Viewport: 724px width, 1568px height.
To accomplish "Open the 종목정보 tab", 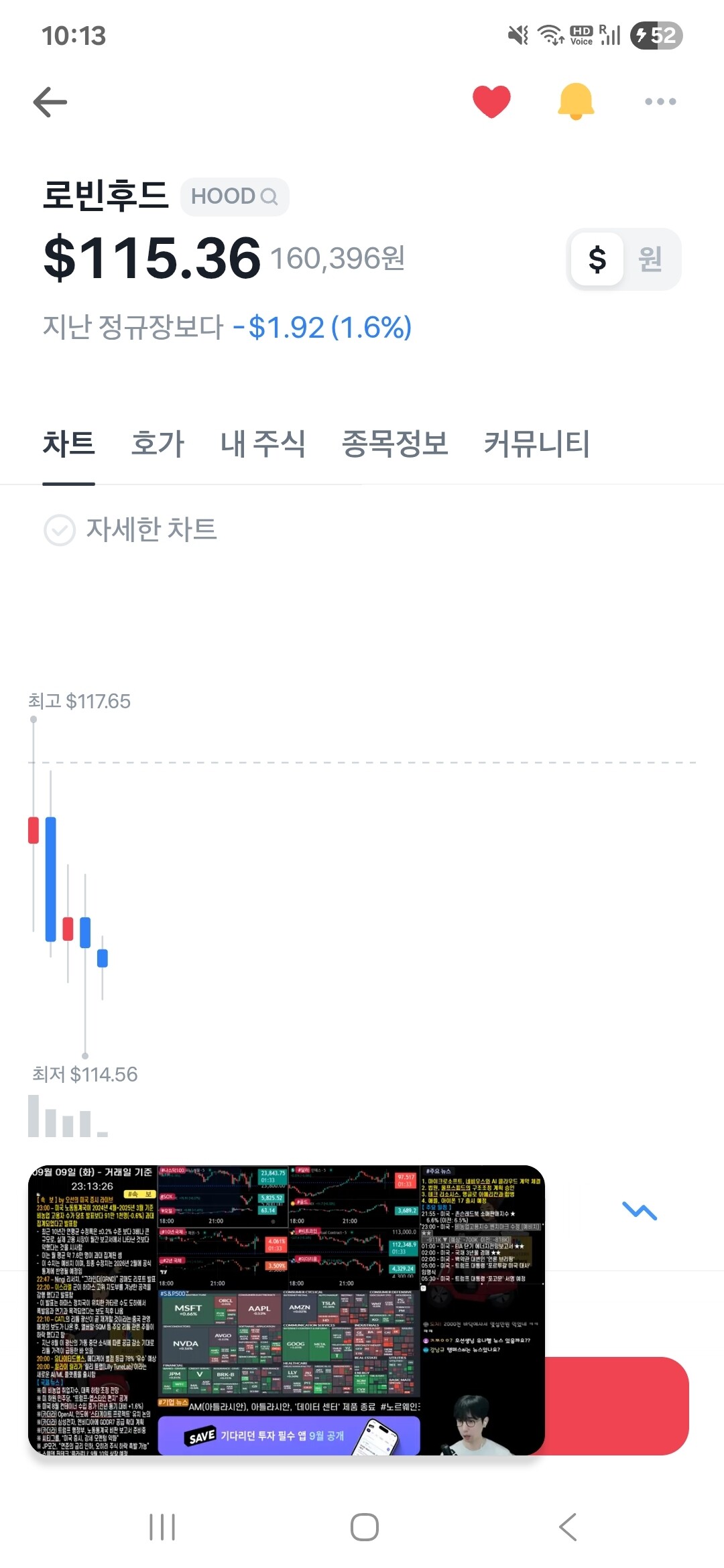I will 395,444.
